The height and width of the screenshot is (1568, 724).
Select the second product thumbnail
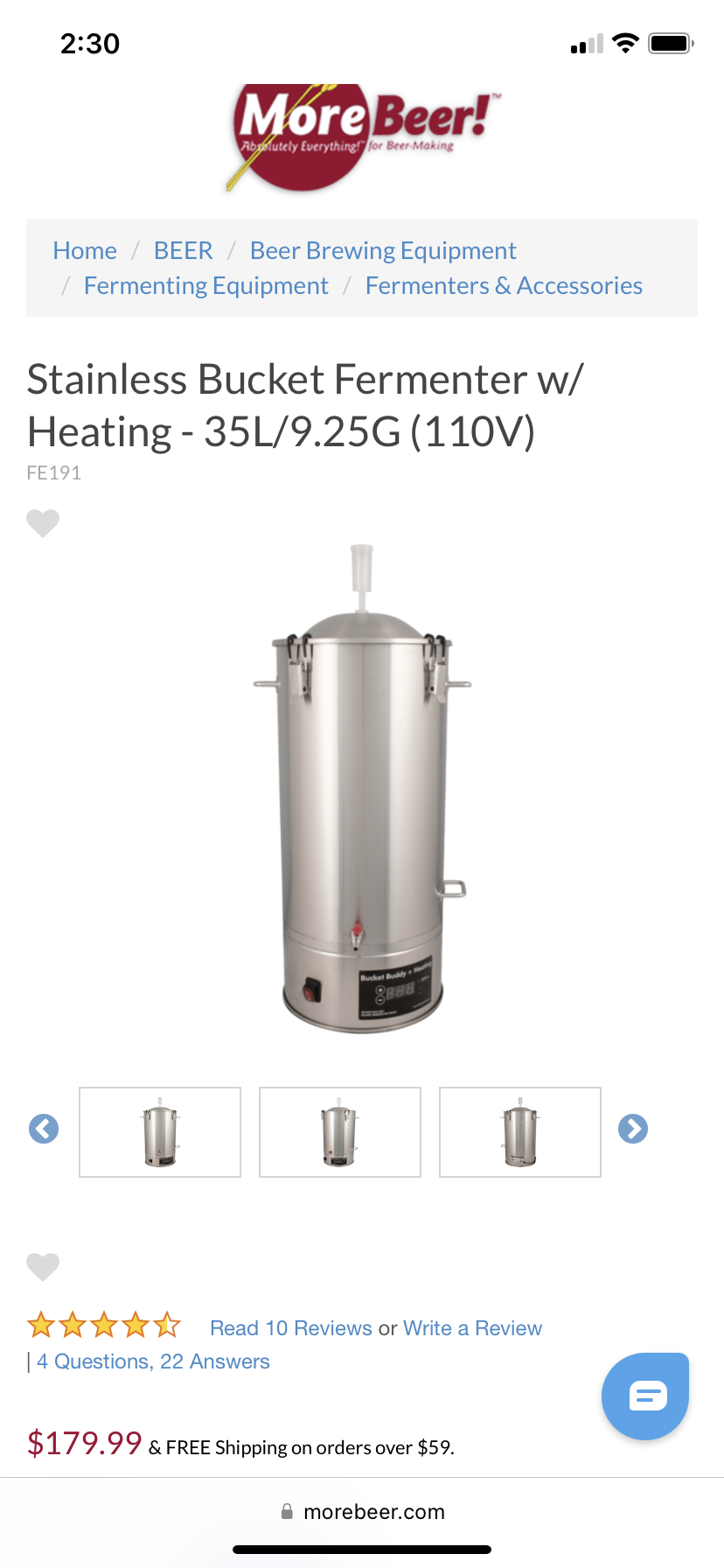(x=340, y=1132)
